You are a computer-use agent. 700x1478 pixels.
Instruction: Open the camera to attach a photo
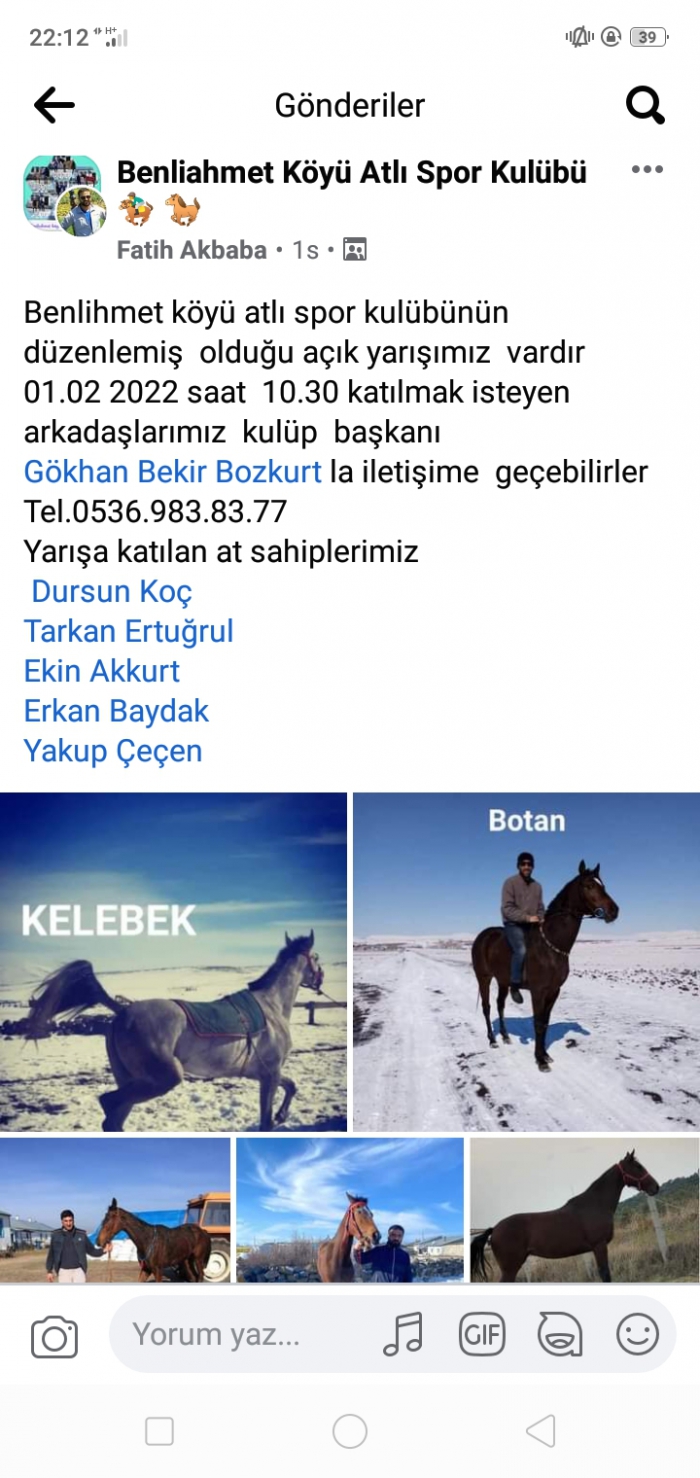point(54,1336)
